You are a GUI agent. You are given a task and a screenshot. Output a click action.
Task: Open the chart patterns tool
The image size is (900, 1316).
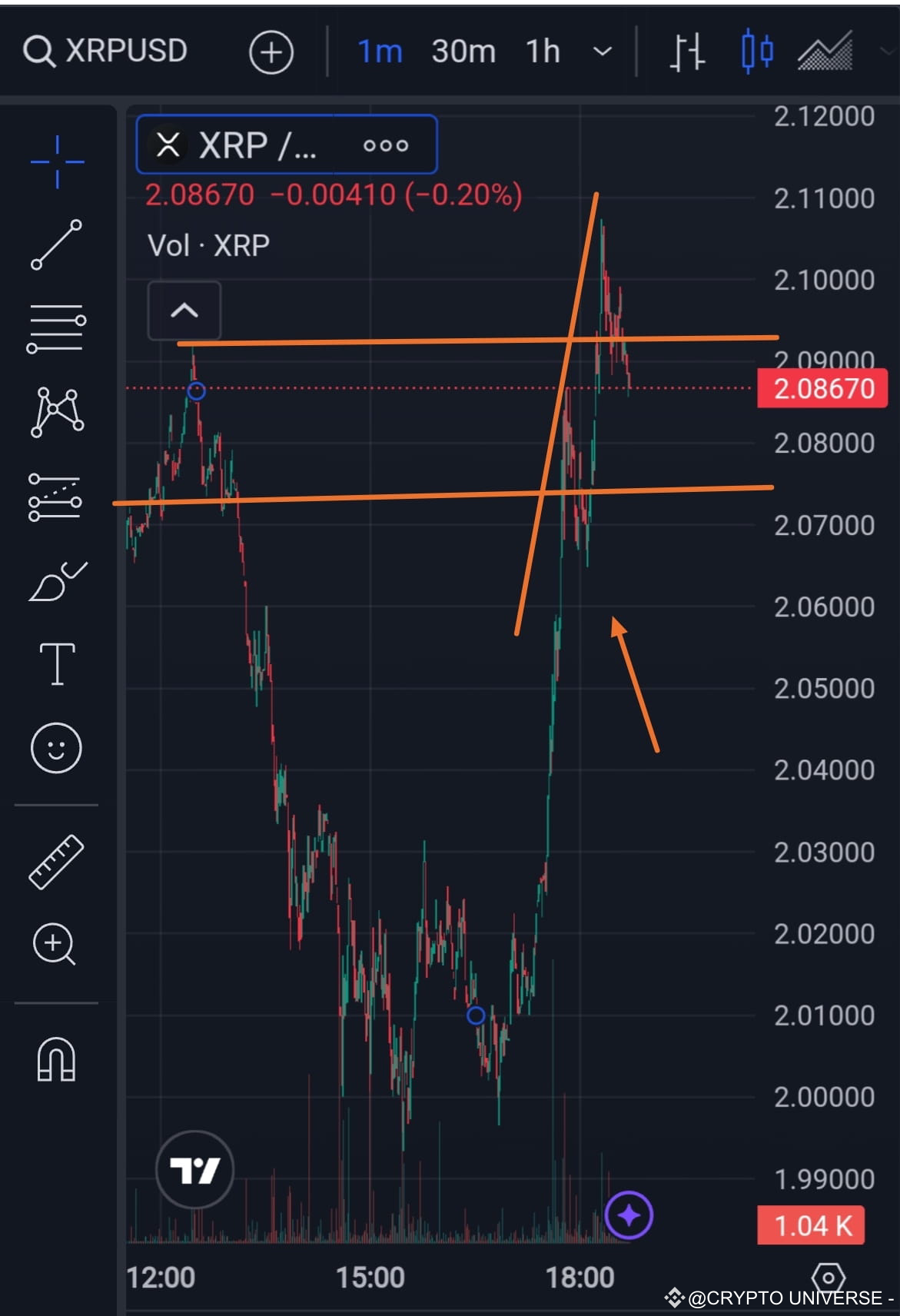(x=56, y=412)
